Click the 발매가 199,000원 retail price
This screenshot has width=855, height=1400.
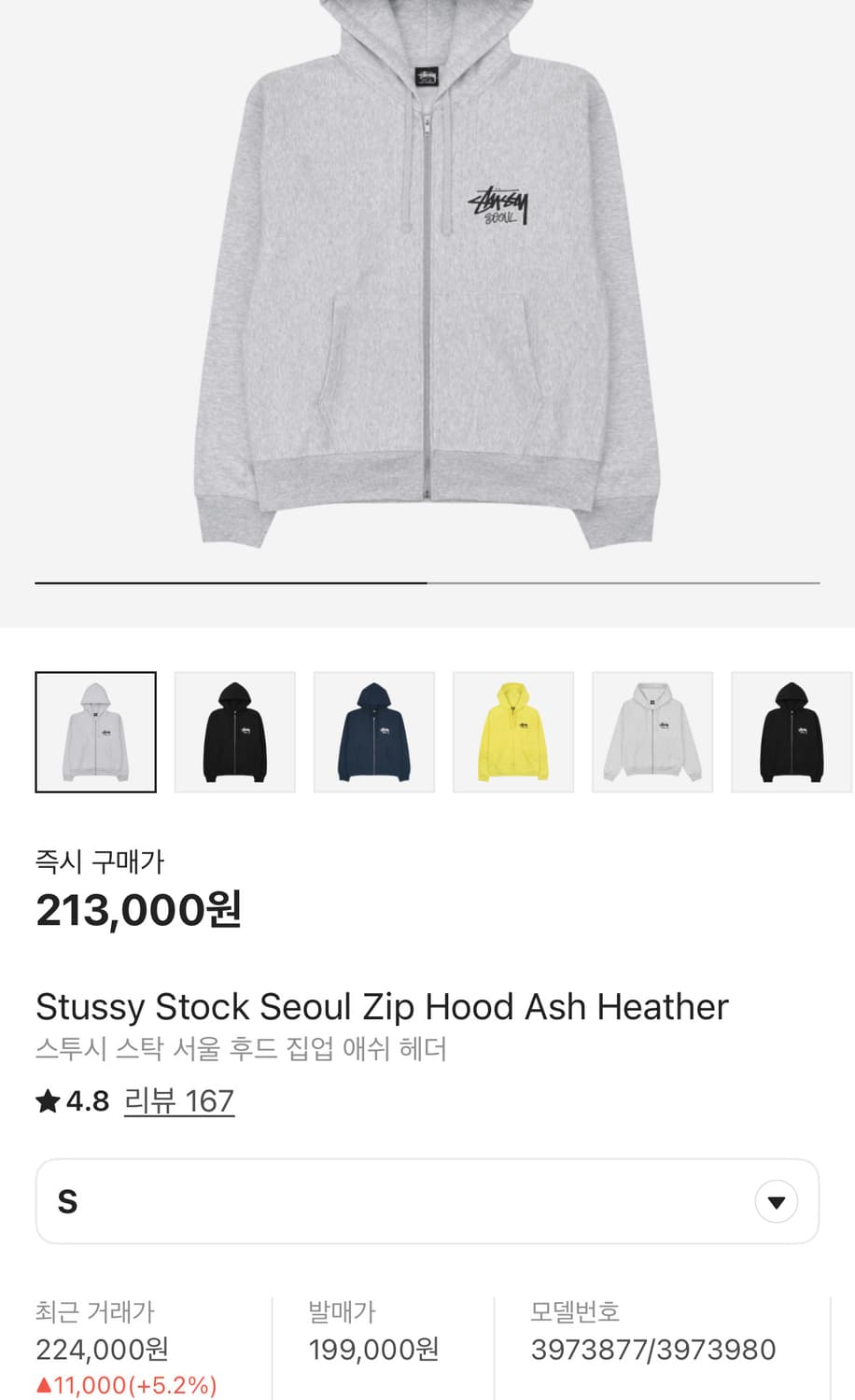374,1349
